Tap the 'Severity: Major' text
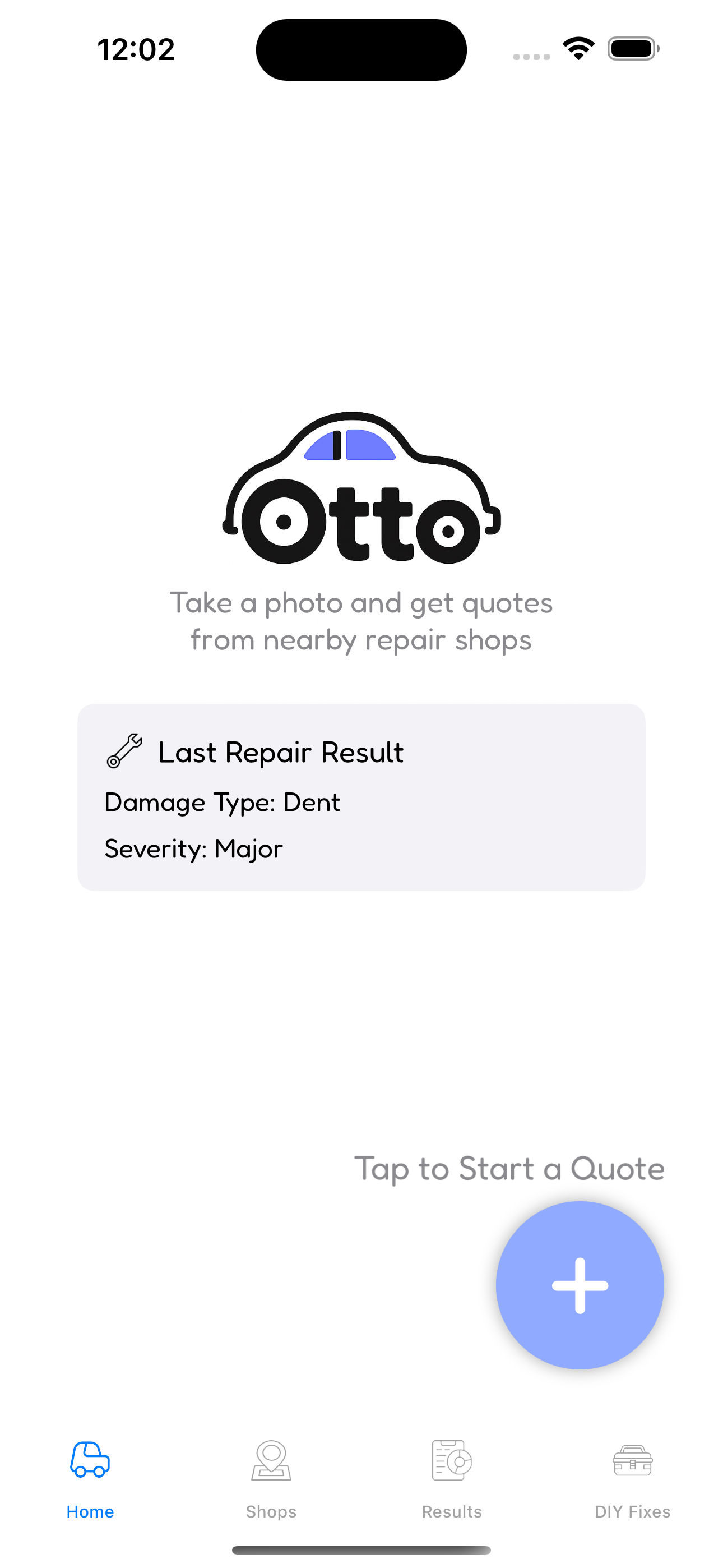The image size is (723, 1568). coord(193,848)
